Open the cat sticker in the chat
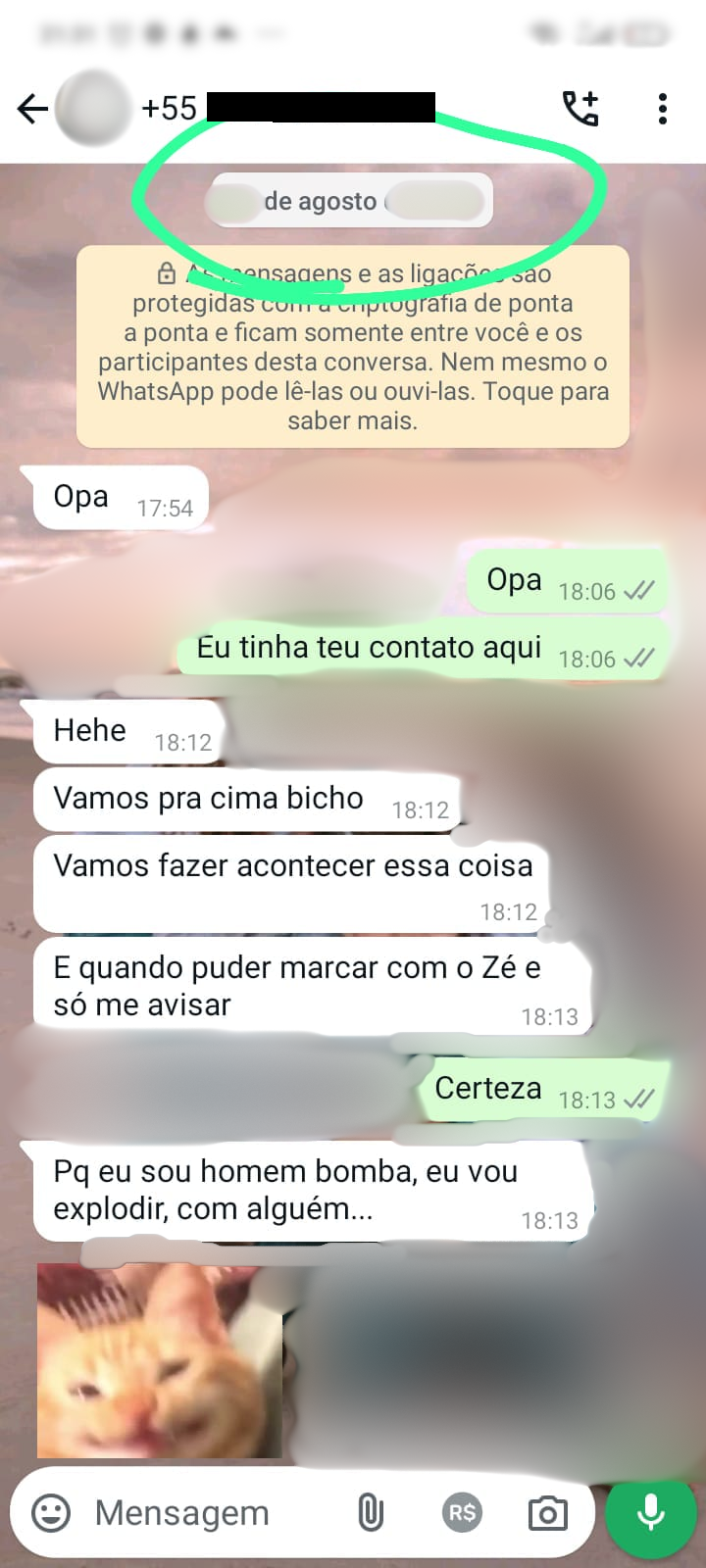The height and width of the screenshot is (1568, 706). tap(159, 1360)
